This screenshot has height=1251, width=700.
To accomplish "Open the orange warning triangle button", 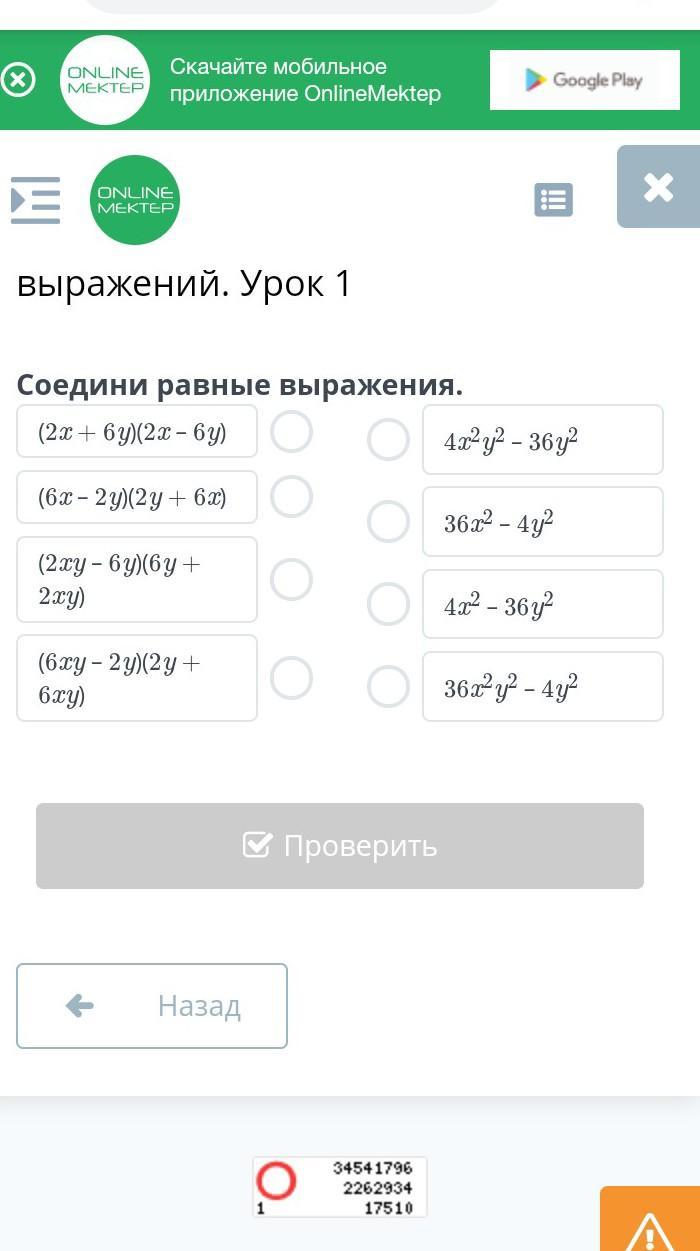I will click(650, 1220).
